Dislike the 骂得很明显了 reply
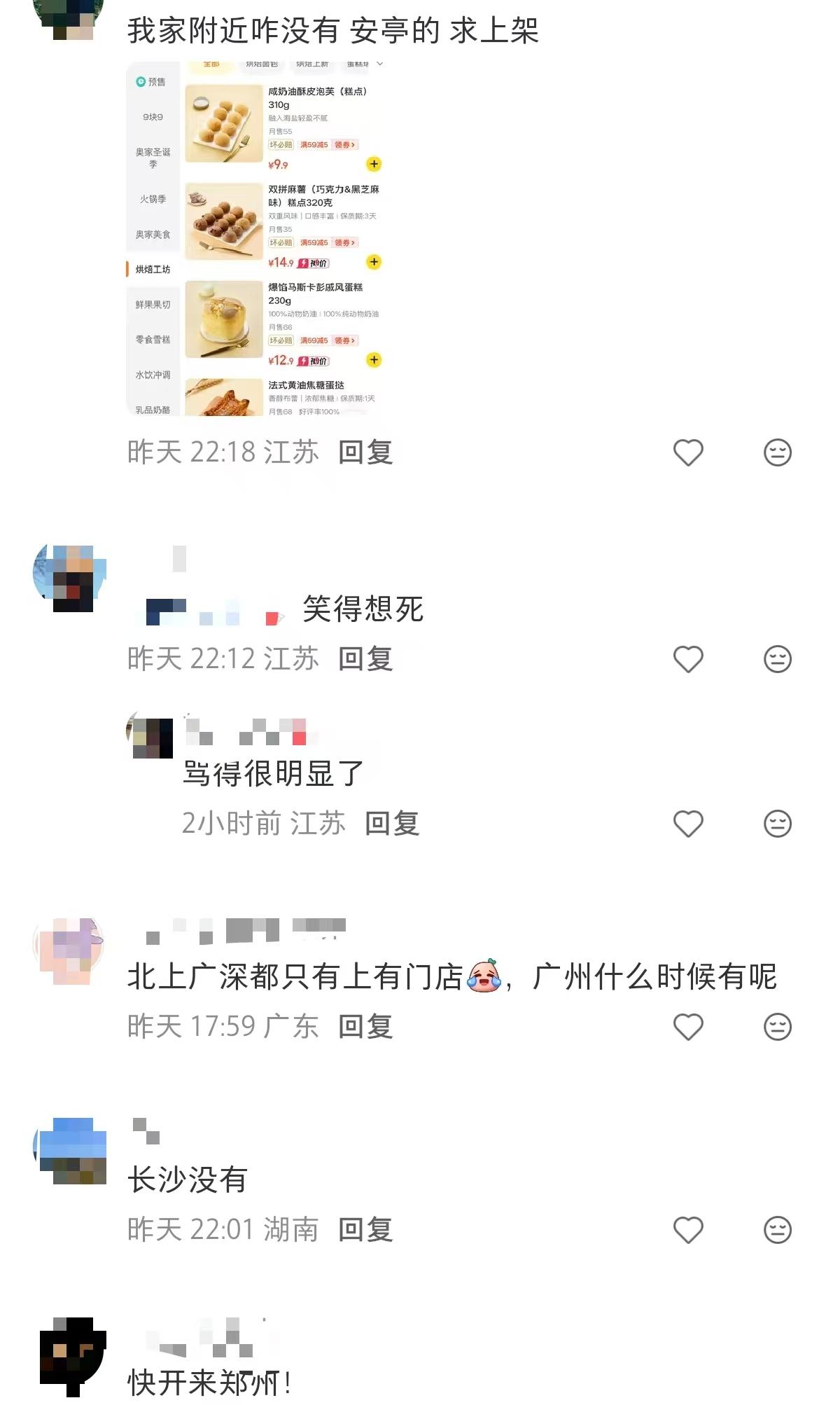840x1405 pixels. 777,824
